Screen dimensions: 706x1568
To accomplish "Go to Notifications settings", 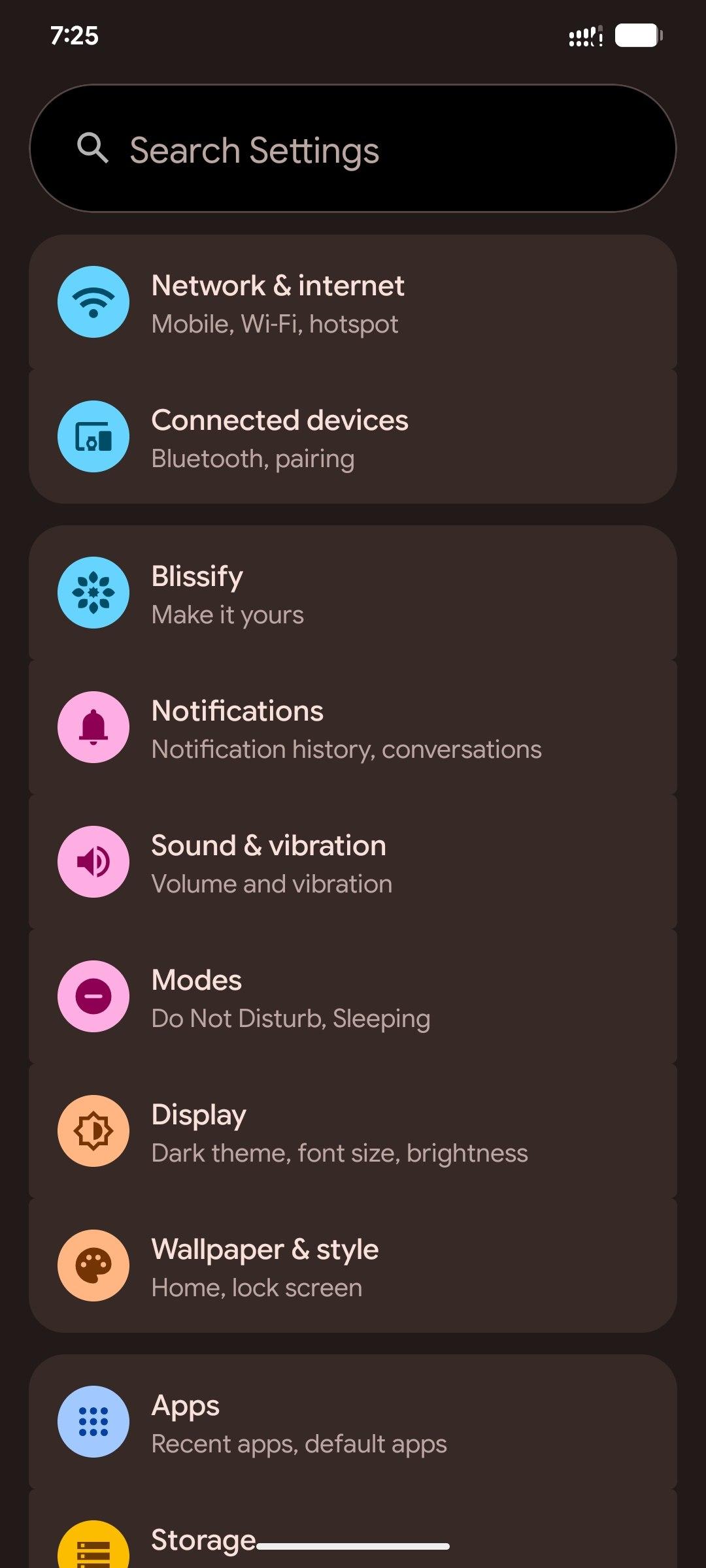I will pyautogui.click(x=353, y=727).
